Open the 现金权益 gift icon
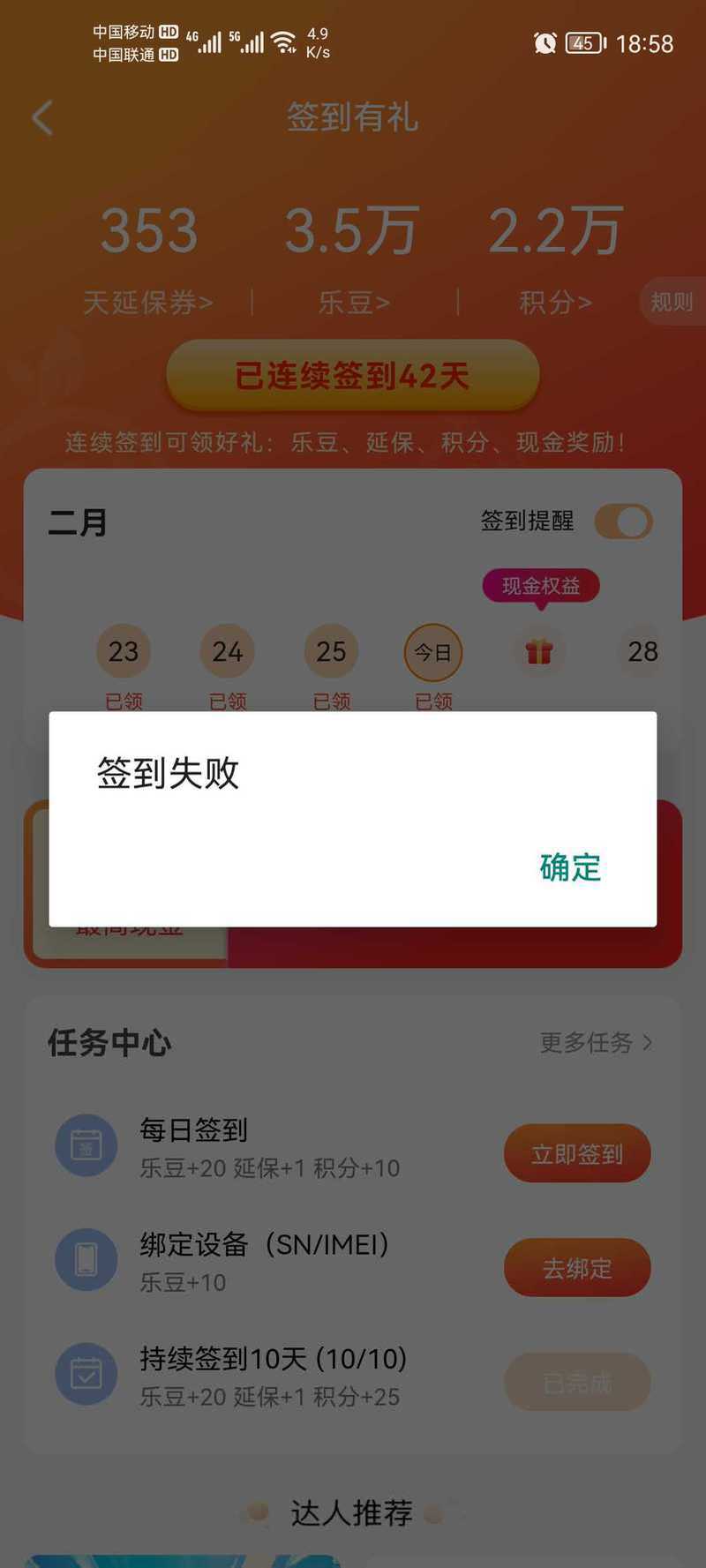This screenshot has height=1568, width=706. (x=539, y=651)
